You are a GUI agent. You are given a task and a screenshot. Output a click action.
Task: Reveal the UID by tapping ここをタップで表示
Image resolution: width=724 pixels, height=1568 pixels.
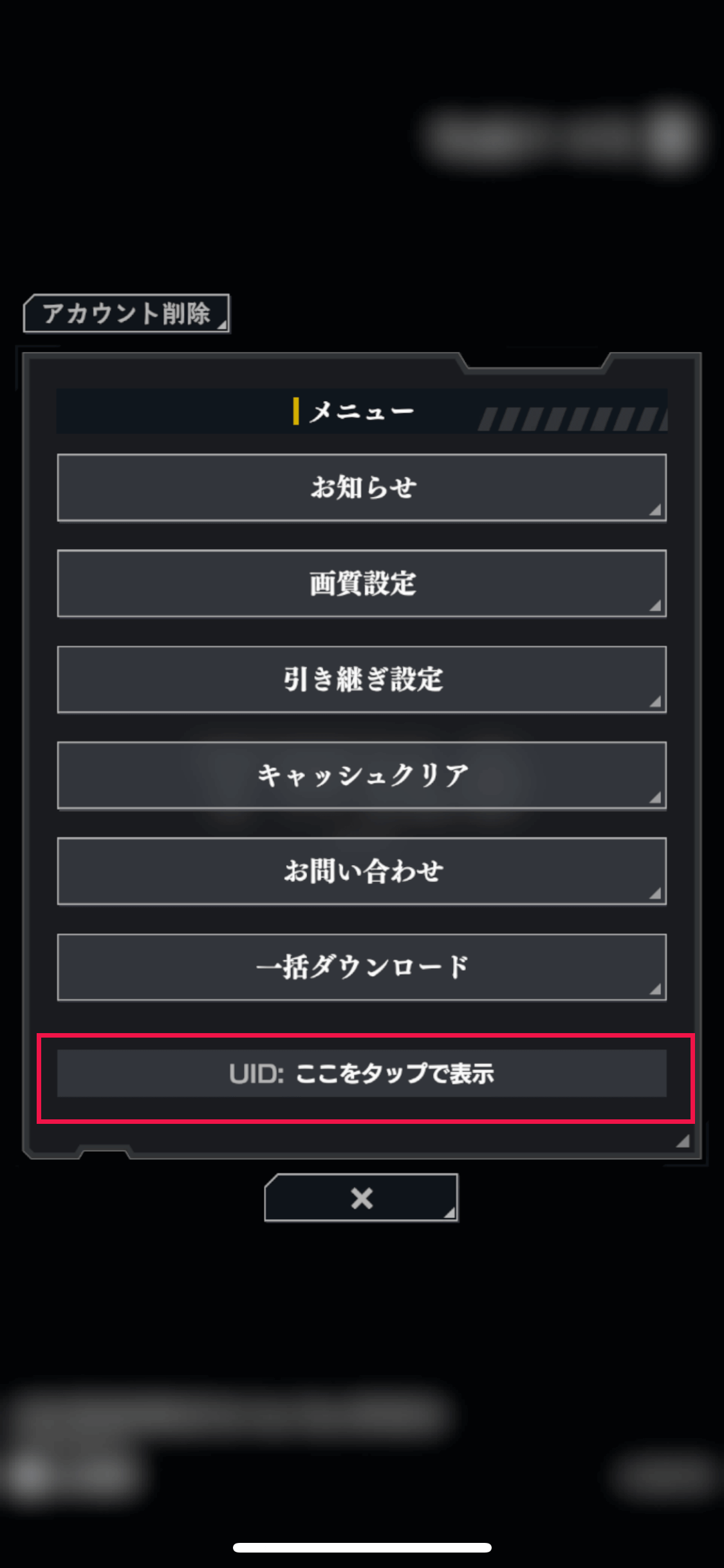[x=362, y=1073]
